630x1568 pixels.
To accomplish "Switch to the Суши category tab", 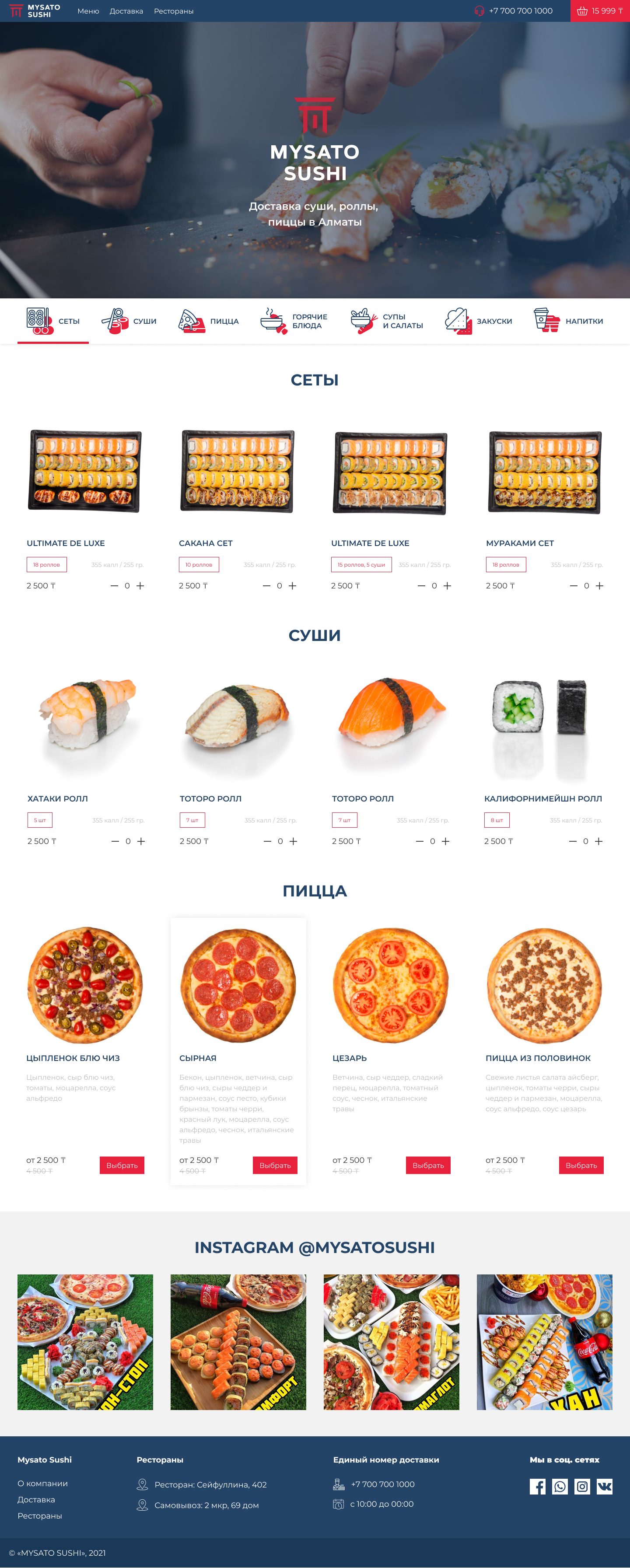I will [129, 321].
